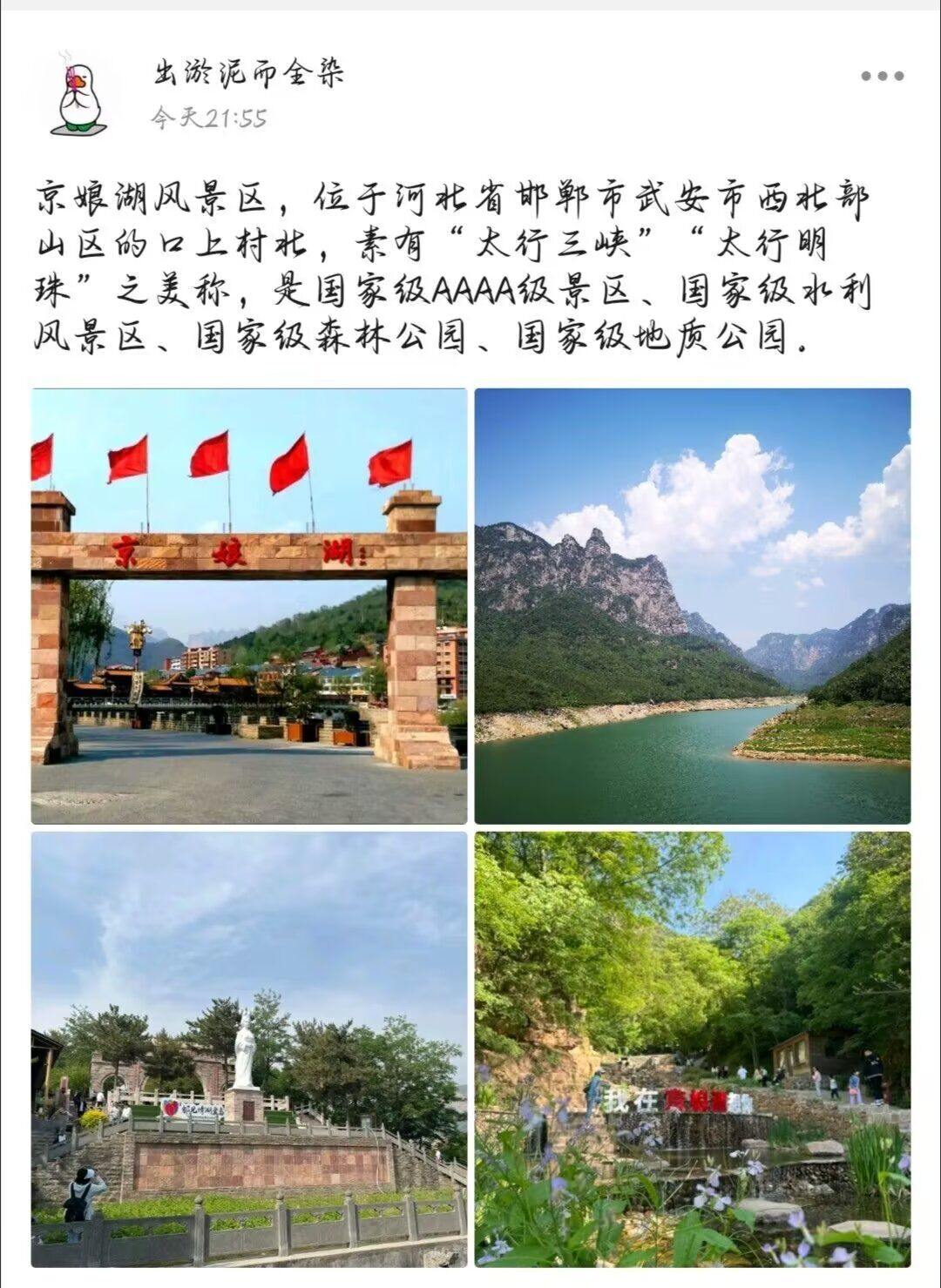Viewport: 941px width, 1288px height.
Task: View the green lake and mountain photo
Action: click(x=692, y=606)
